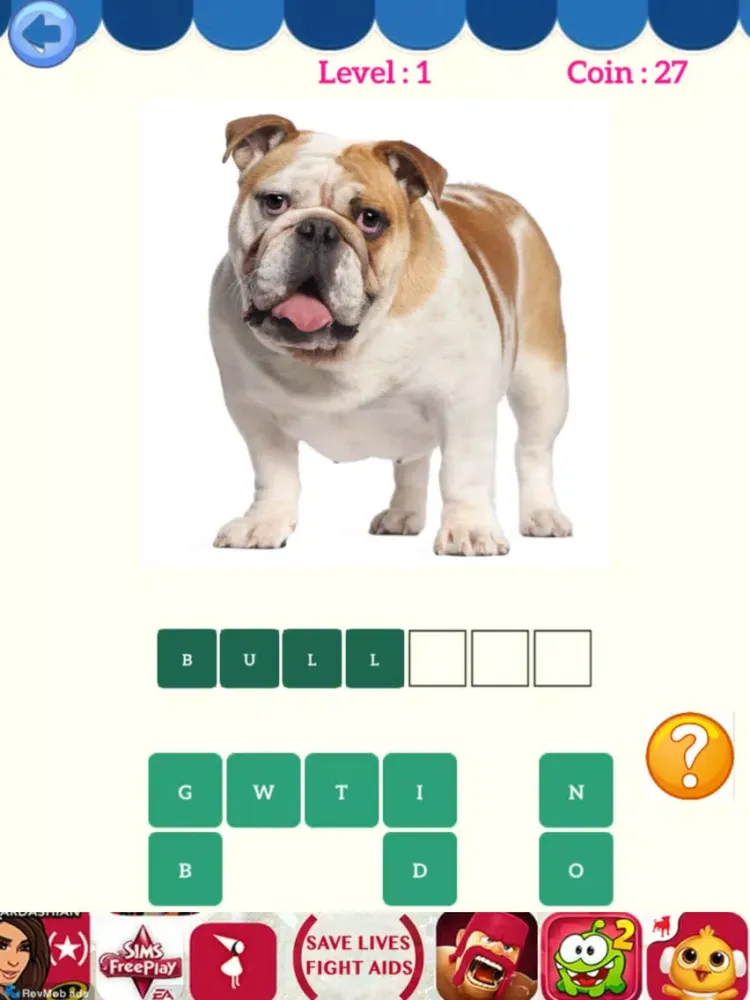Select the letter tile W
Image resolution: width=750 pixels, height=1000 pixels.
tap(263, 793)
